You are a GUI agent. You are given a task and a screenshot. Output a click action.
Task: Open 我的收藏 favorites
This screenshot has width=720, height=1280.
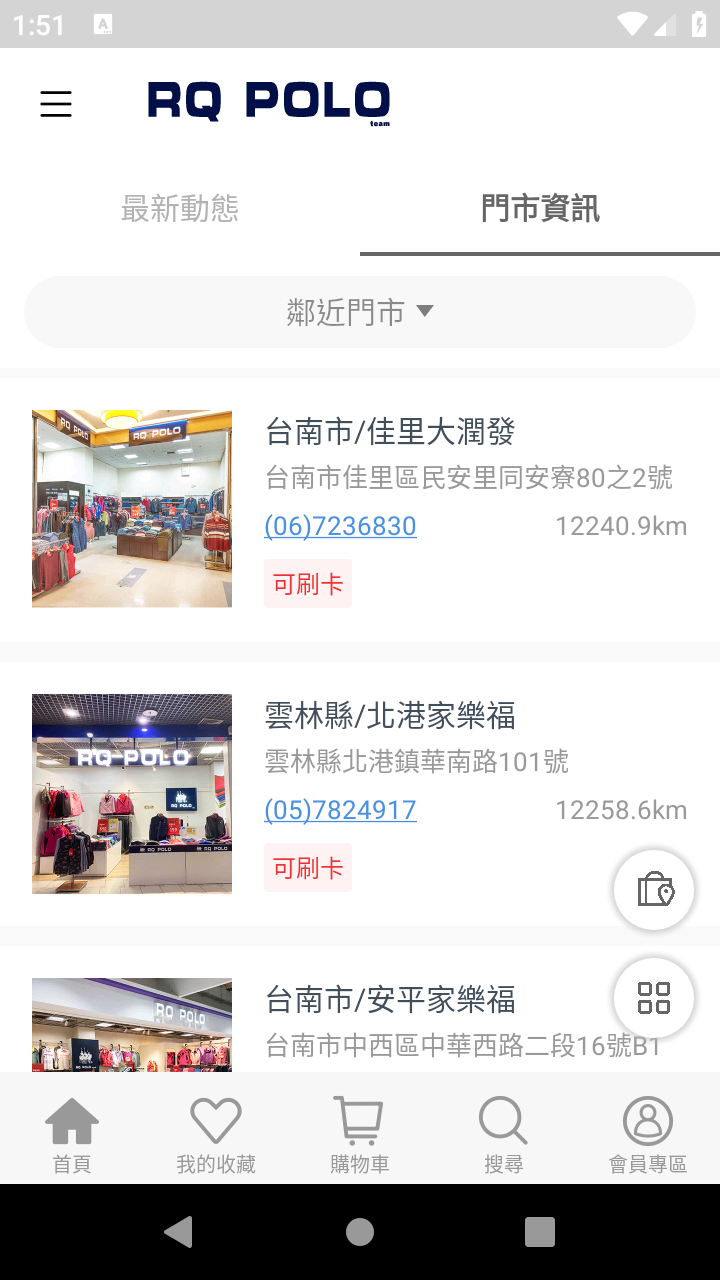point(216,1134)
